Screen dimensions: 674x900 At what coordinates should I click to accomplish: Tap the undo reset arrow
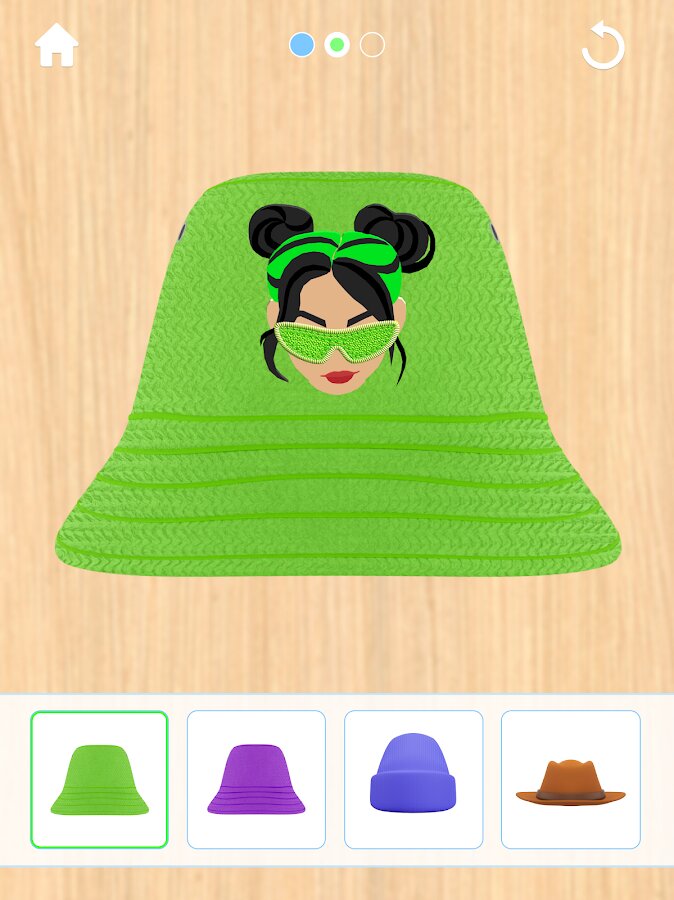[604, 46]
